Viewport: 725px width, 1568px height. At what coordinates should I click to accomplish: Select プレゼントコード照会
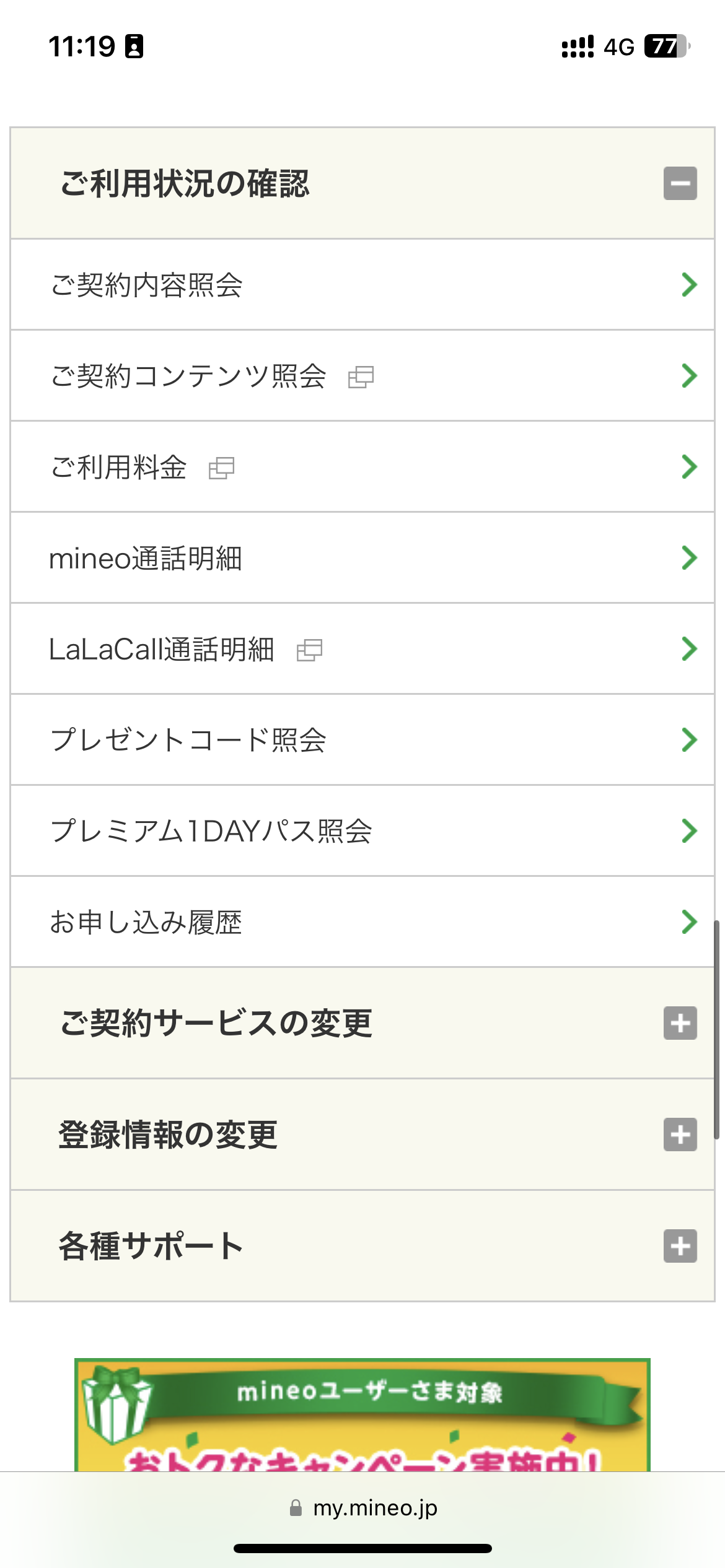[x=362, y=740]
